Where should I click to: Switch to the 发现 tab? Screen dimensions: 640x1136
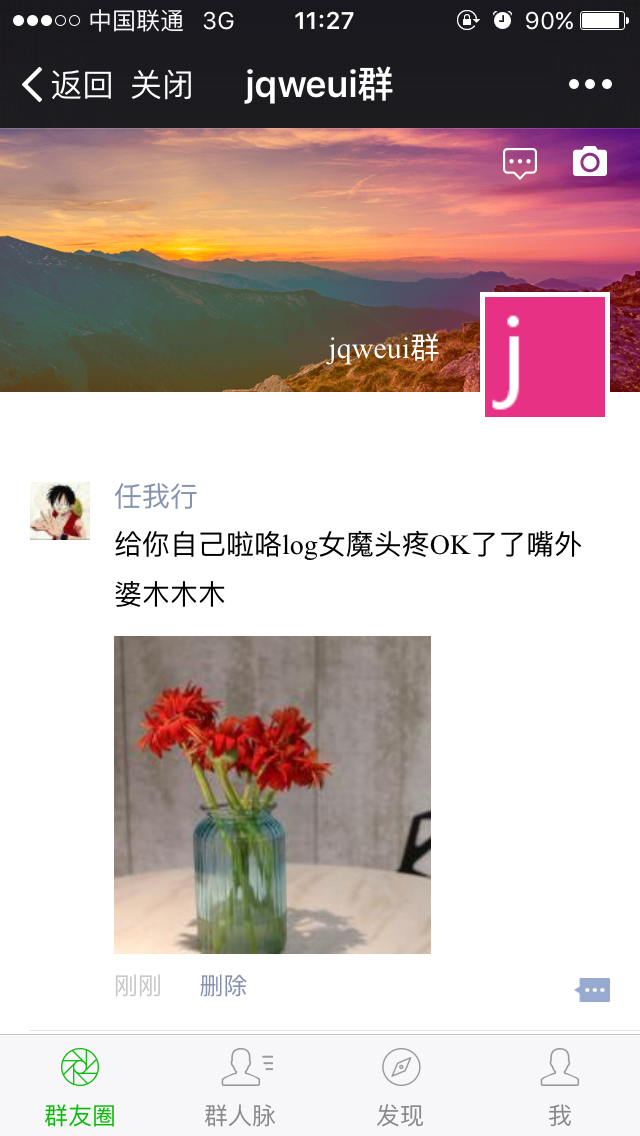click(400, 1086)
